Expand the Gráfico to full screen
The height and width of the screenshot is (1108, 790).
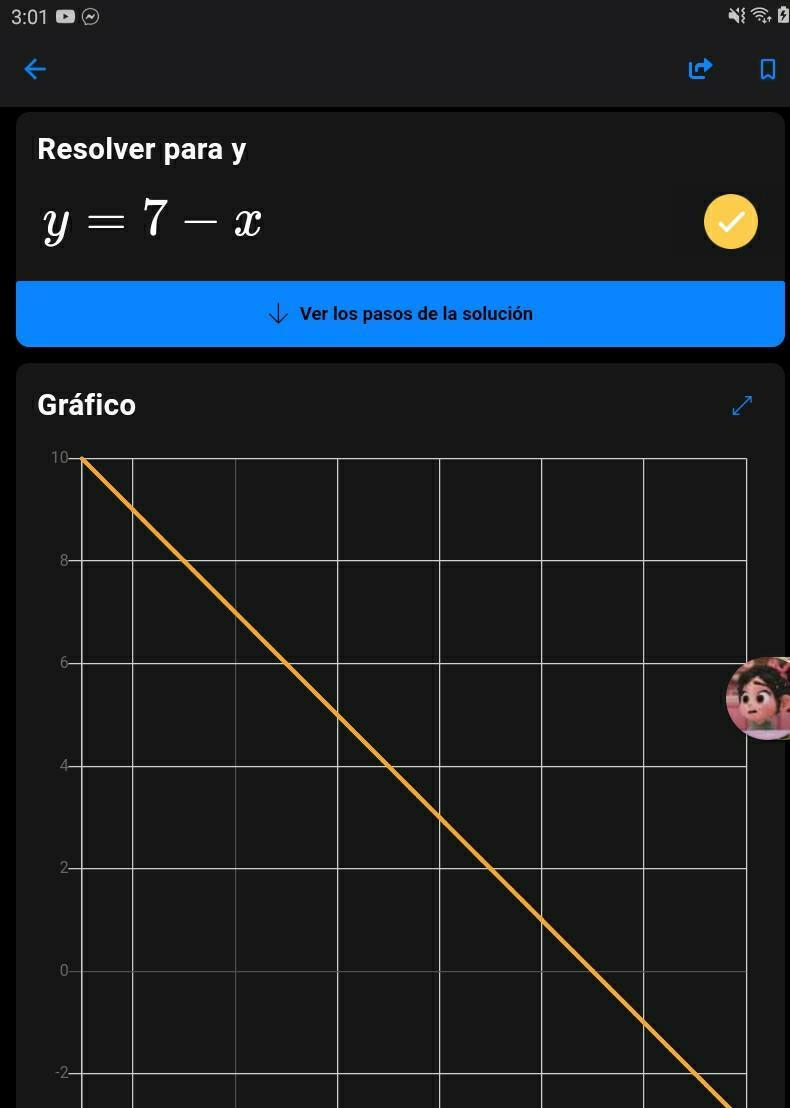[x=742, y=405]
